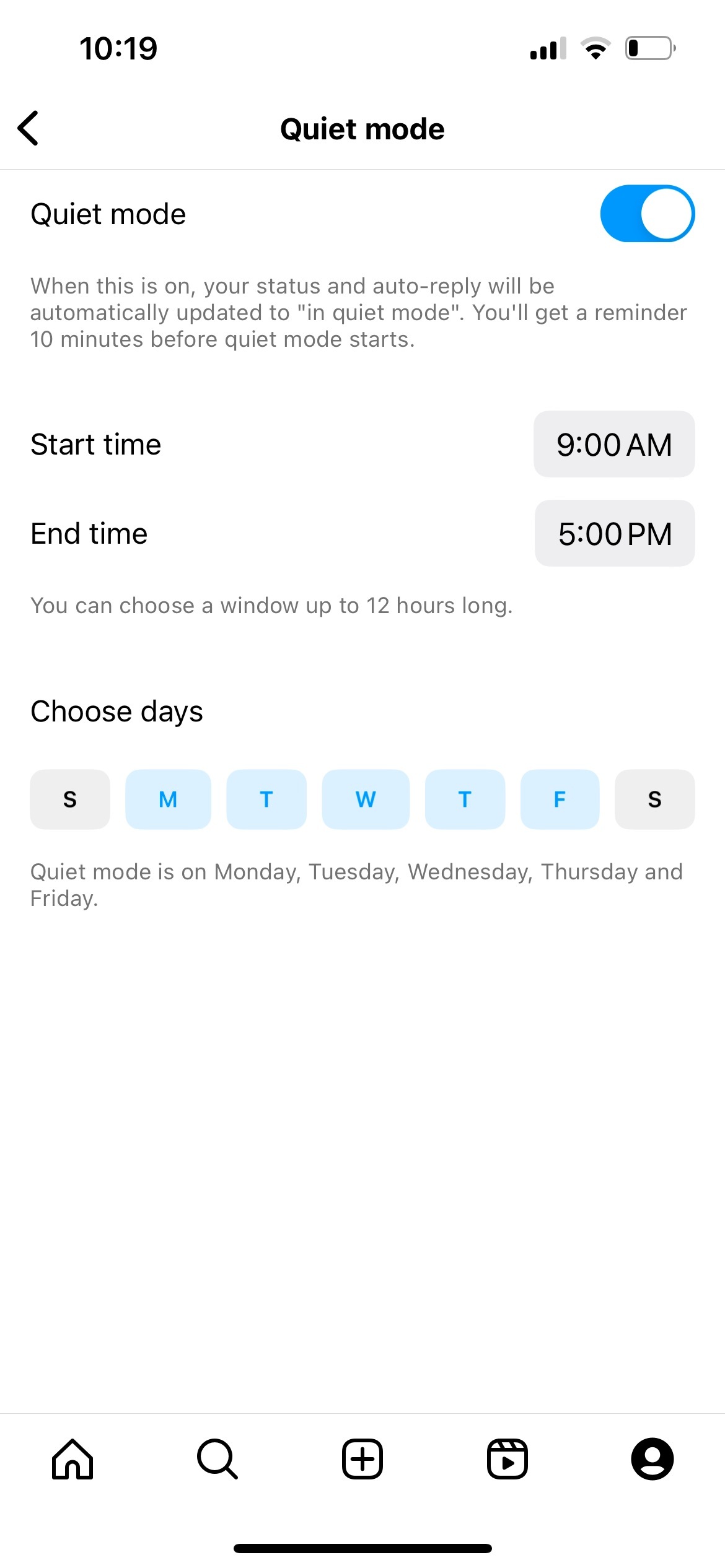Enable quiet mode on Sunday
Viewport: 725px width, 1568px height.
[x=69, y=799]
